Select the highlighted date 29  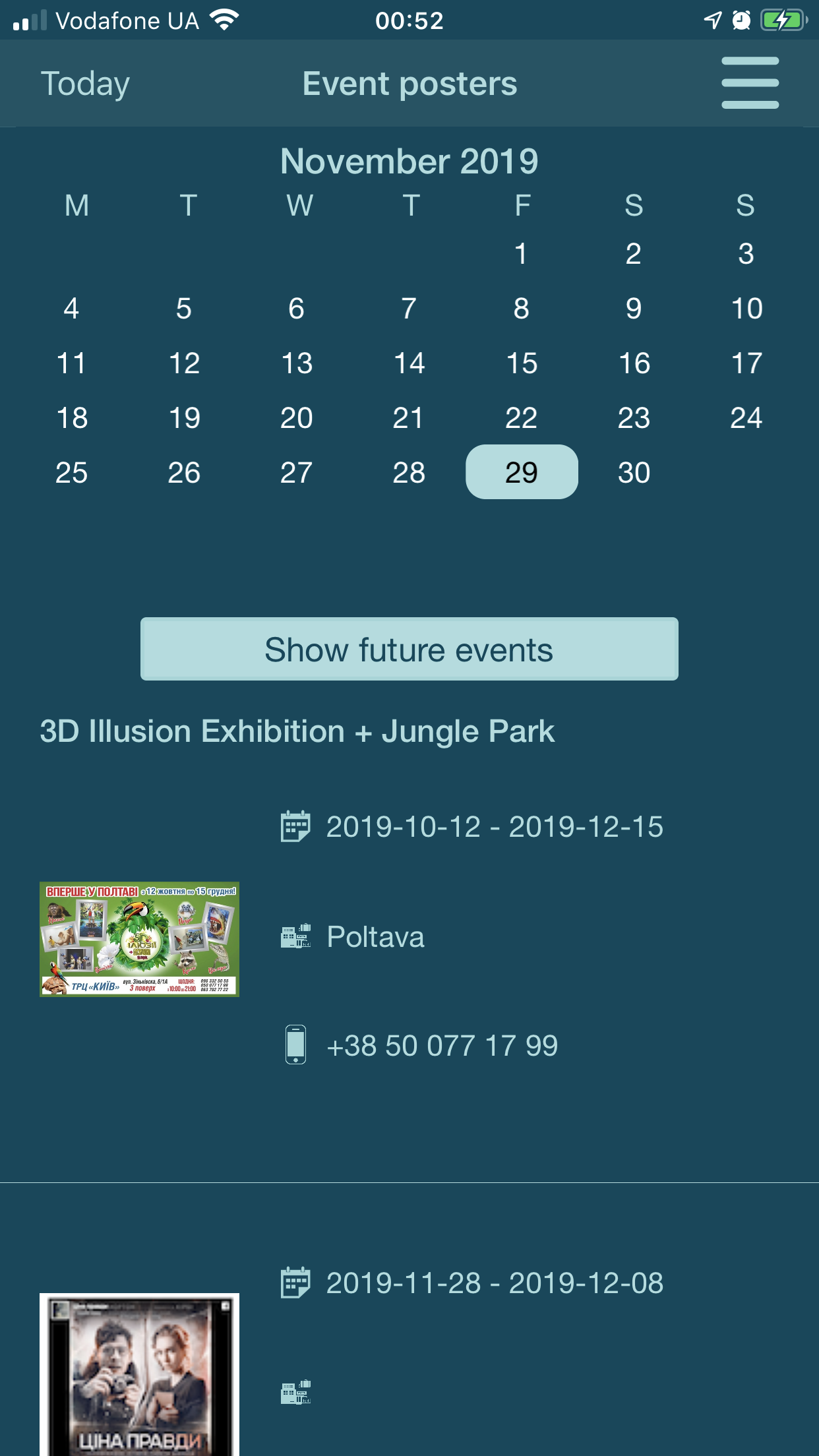[522, 472]
